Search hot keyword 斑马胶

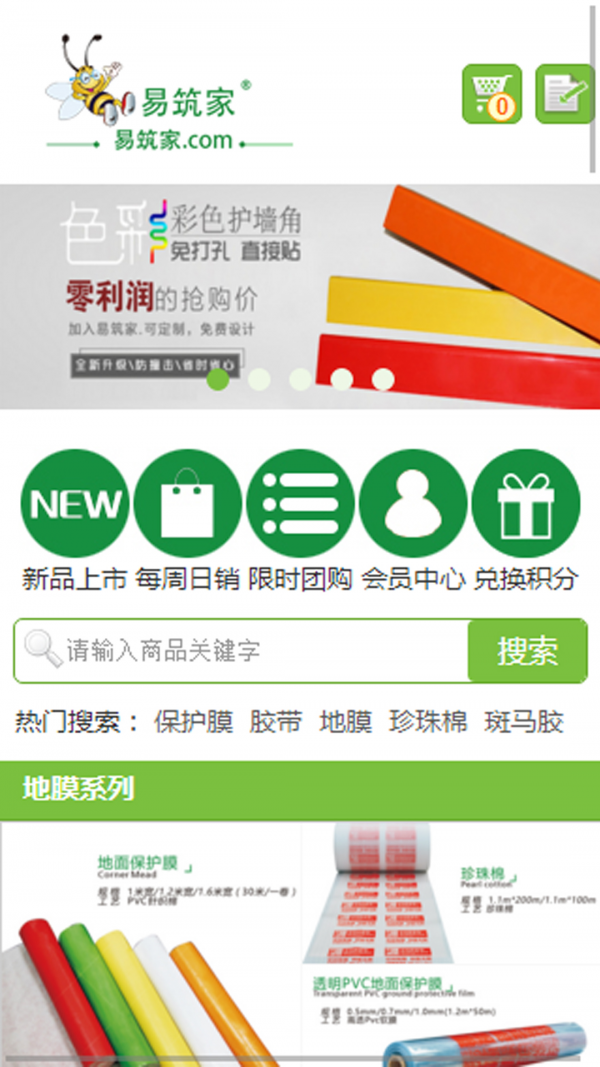523,721
